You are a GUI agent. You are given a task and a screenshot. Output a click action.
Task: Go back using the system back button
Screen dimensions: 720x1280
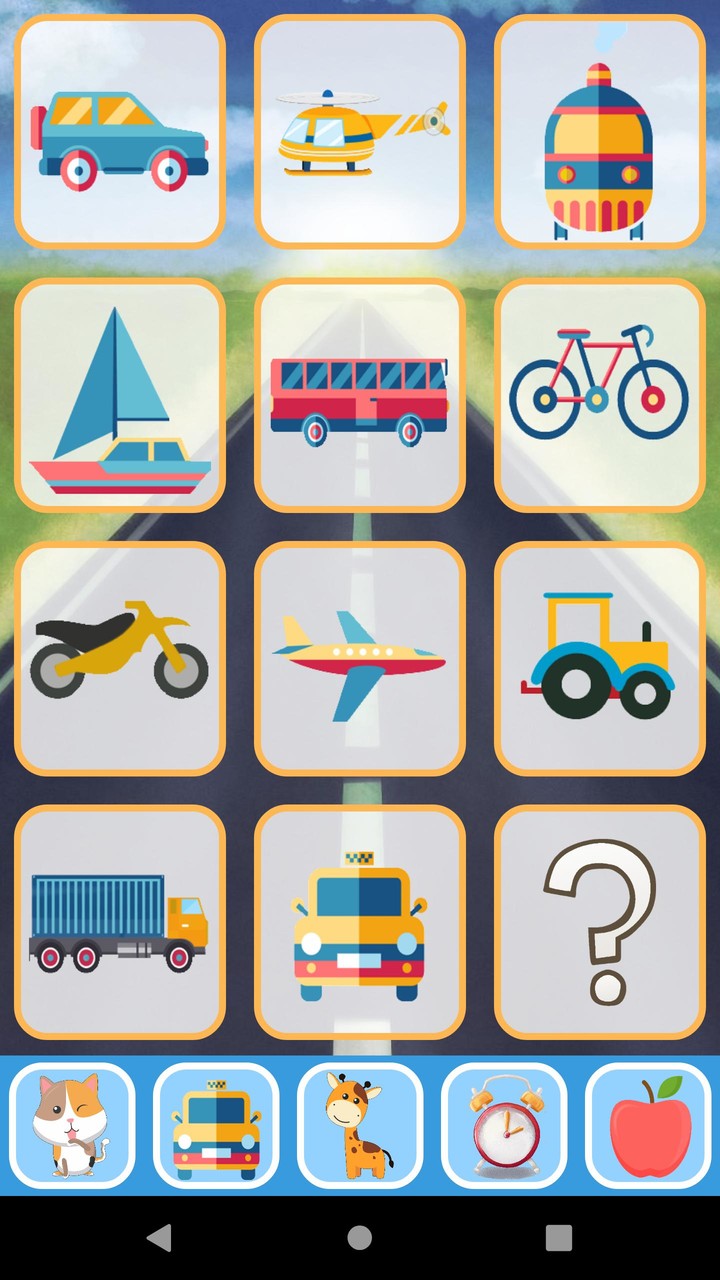coord(159,1238)
